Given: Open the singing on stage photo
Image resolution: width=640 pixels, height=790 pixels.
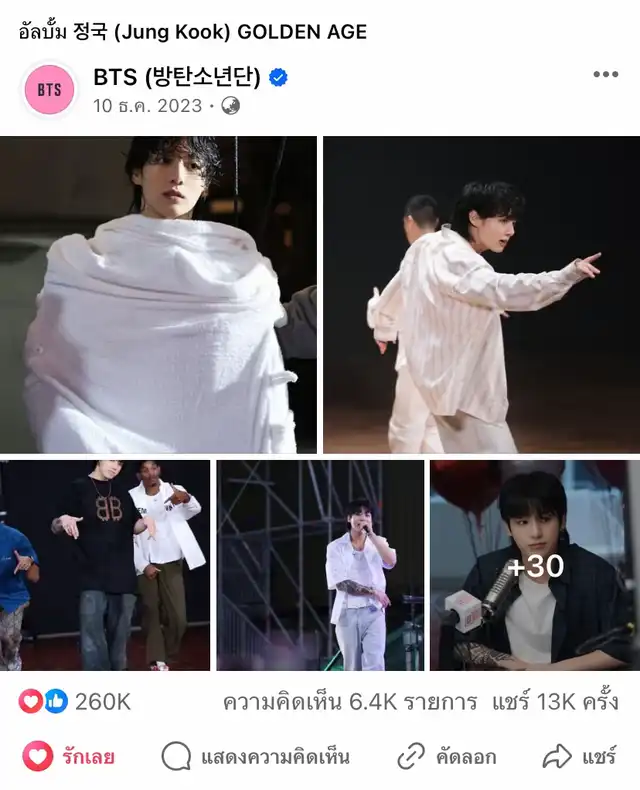Looking at the screenshot, I should click(320, 565).
